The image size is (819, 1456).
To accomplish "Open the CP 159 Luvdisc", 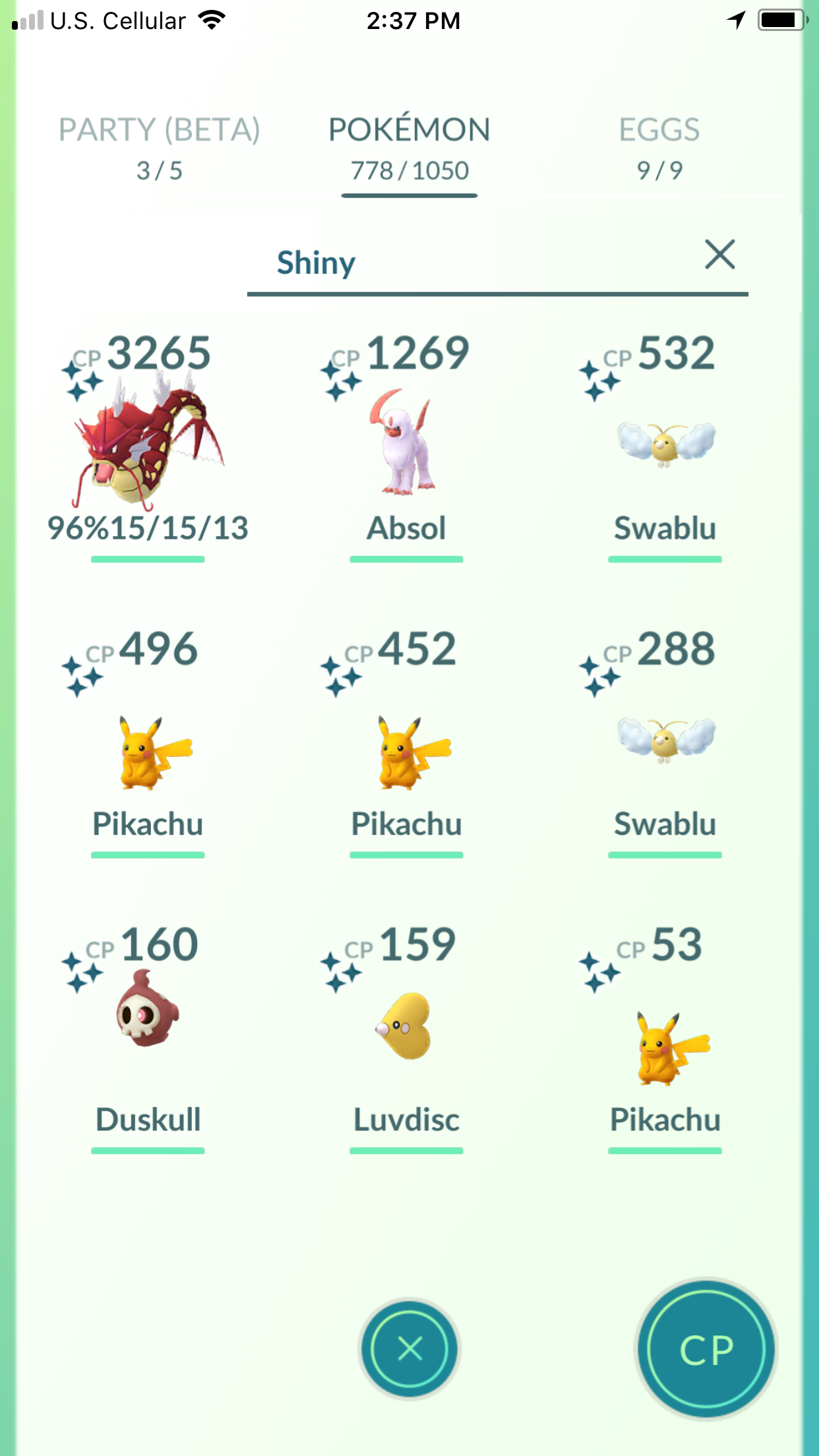I will [406, 1035].
